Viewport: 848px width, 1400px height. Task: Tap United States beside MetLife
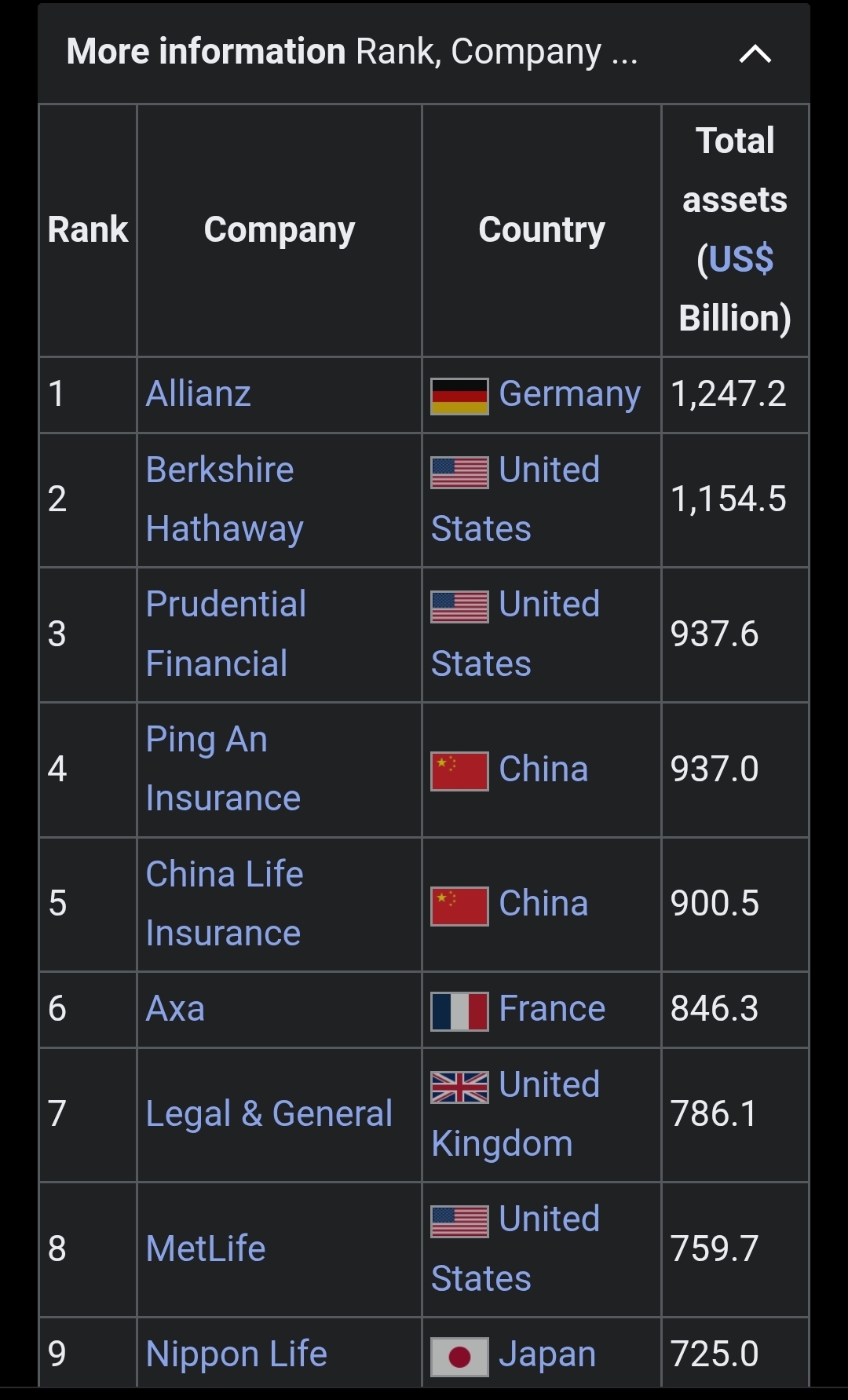pyautogui.click(x=516, y=1248)
